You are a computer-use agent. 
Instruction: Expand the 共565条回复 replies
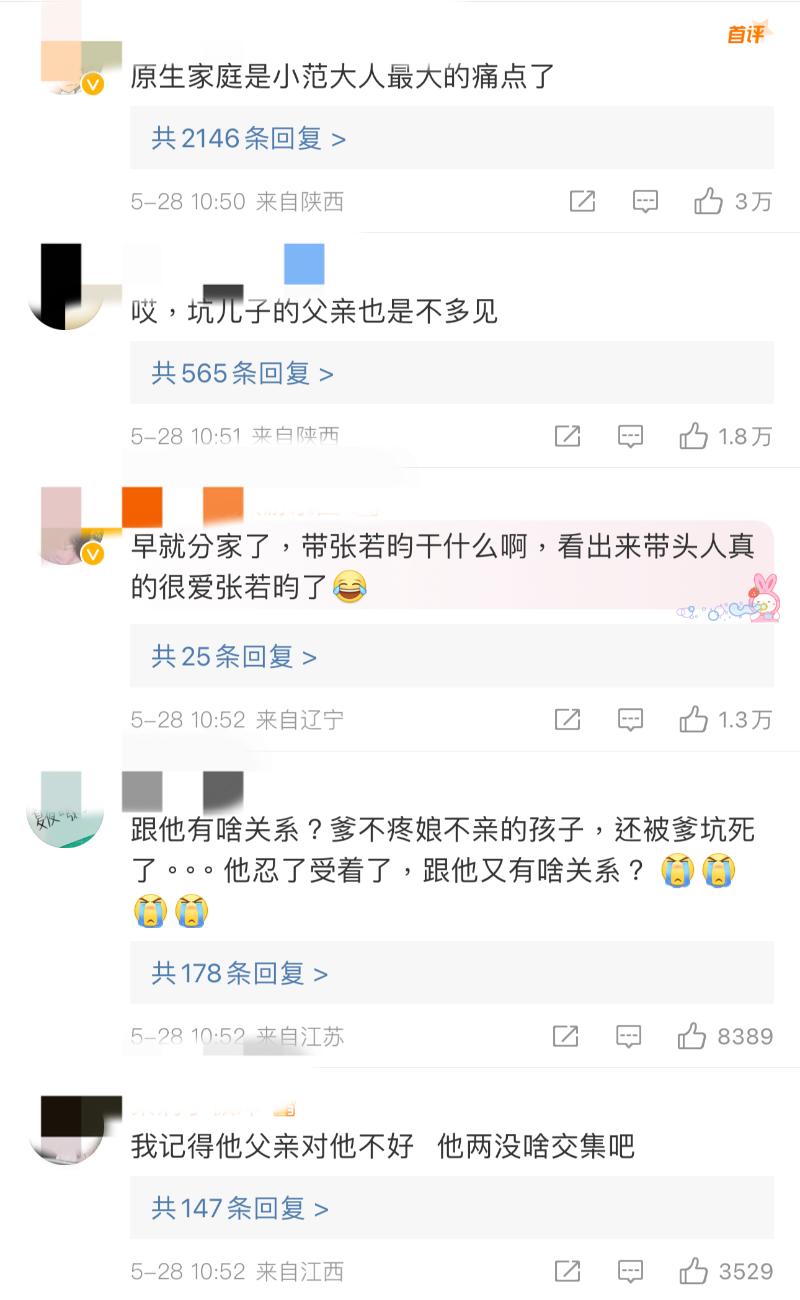coord(242,374)
